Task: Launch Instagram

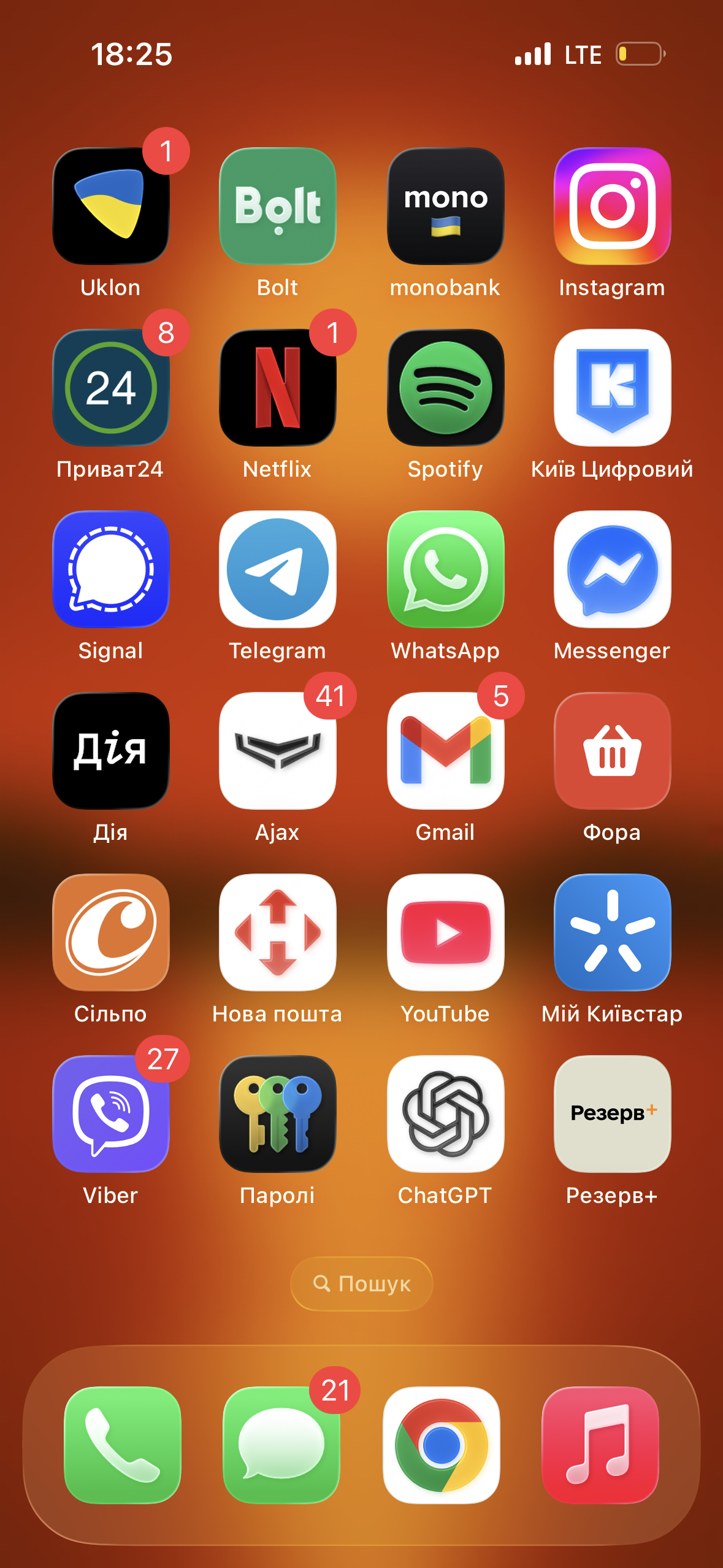Action: pyautogui.click(x=612, y=206)
